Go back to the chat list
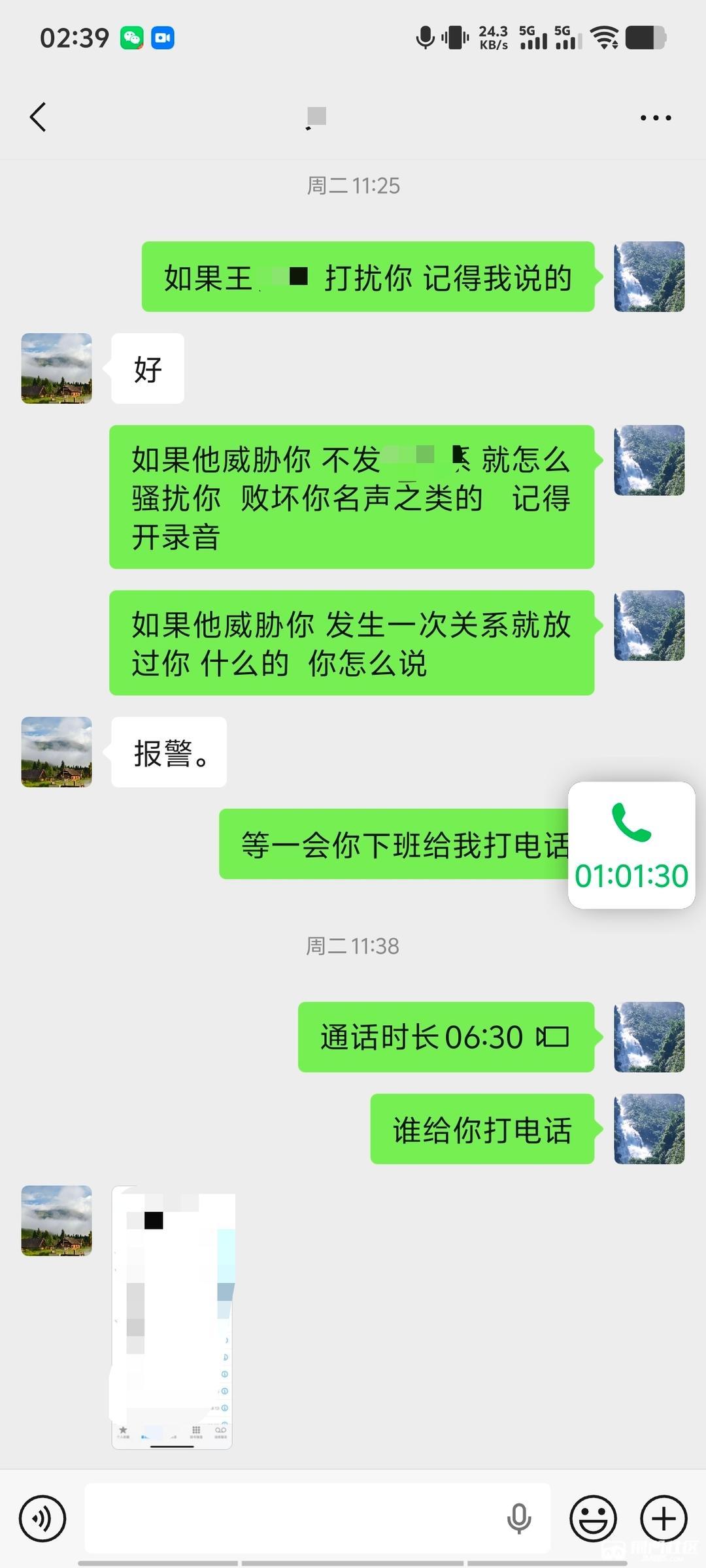The height and width of the screenshot is (1568, 706). pyautogui.click(x=38, y=118)
